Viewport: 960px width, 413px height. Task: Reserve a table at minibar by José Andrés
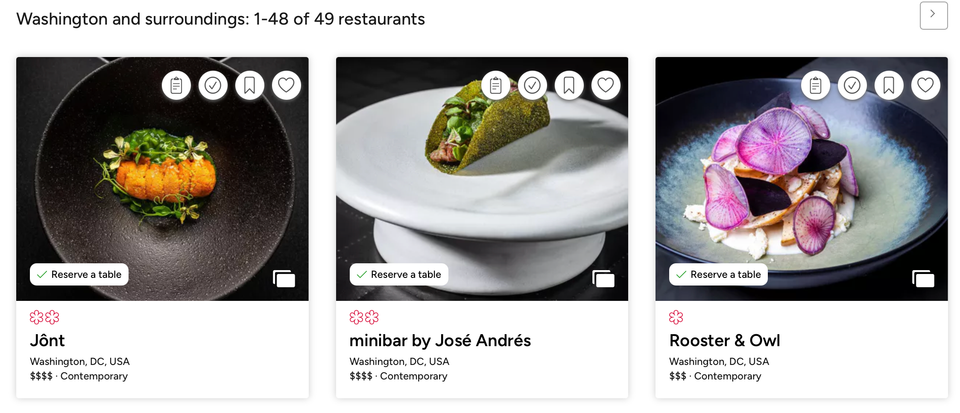click(399, 274)
